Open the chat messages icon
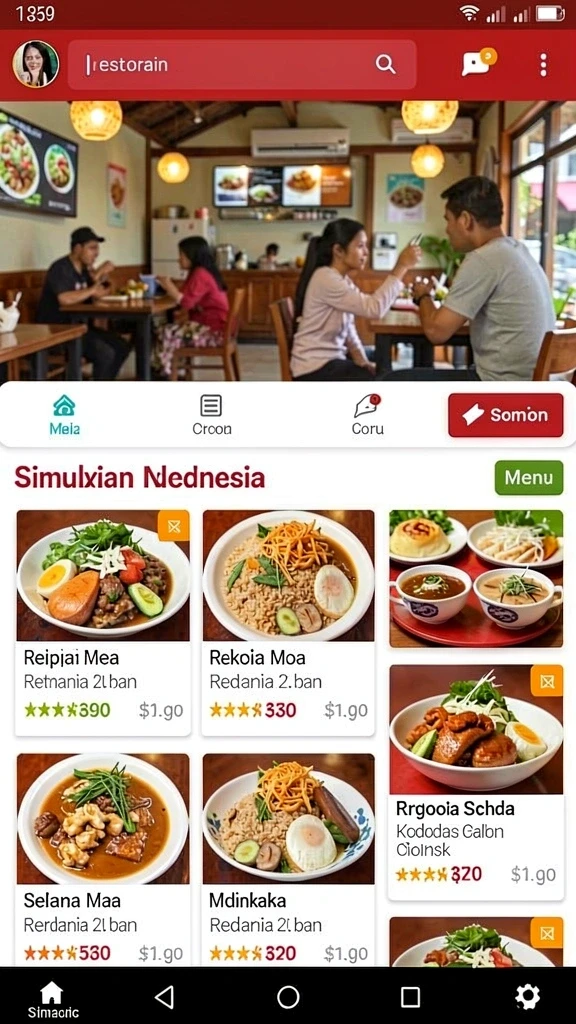Image resolution: width=576 pixels, height=1024 pixels. point(478,63)
